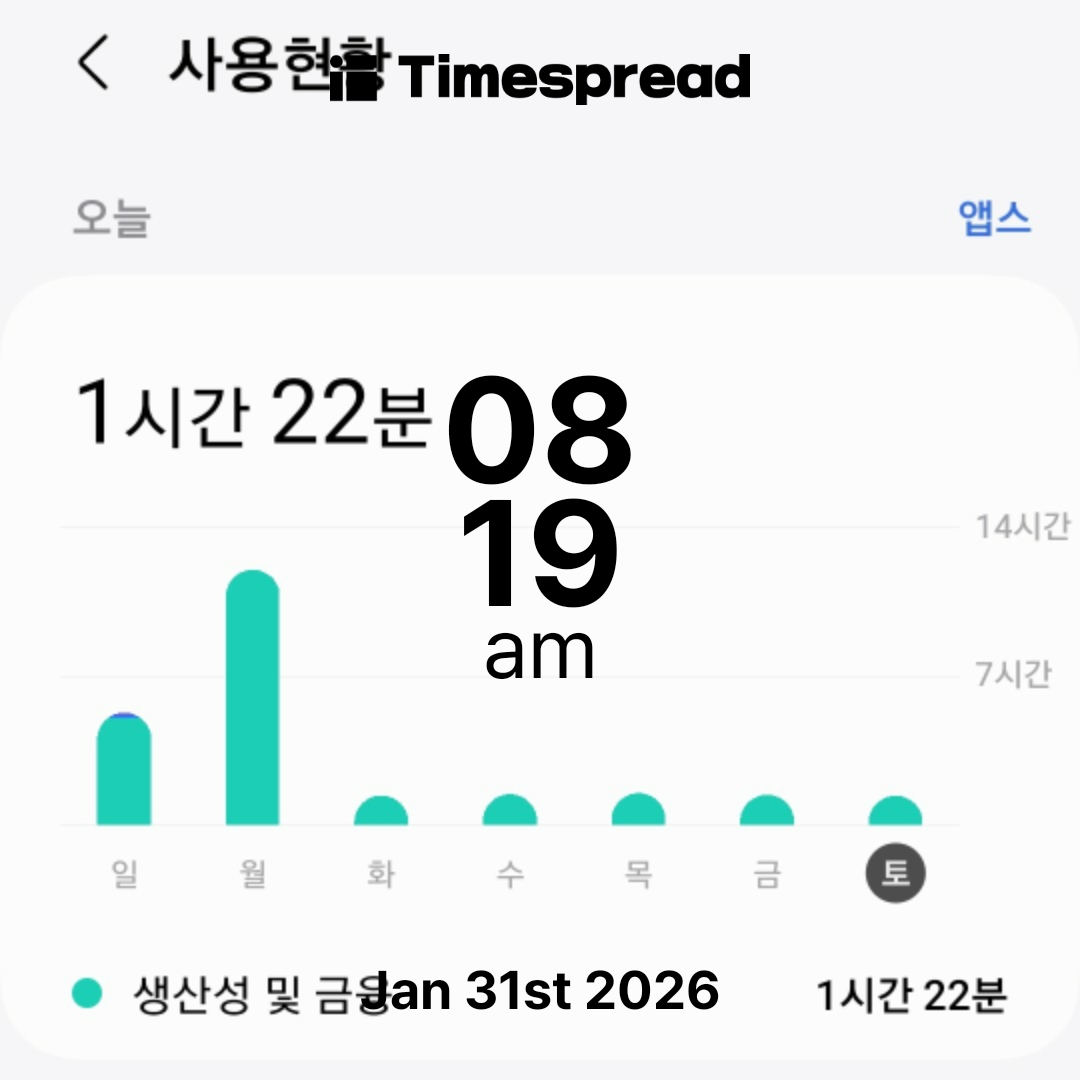Open the 앱스 link
The width and height of the screenshot is (1080, 1080).
(994, 217)
